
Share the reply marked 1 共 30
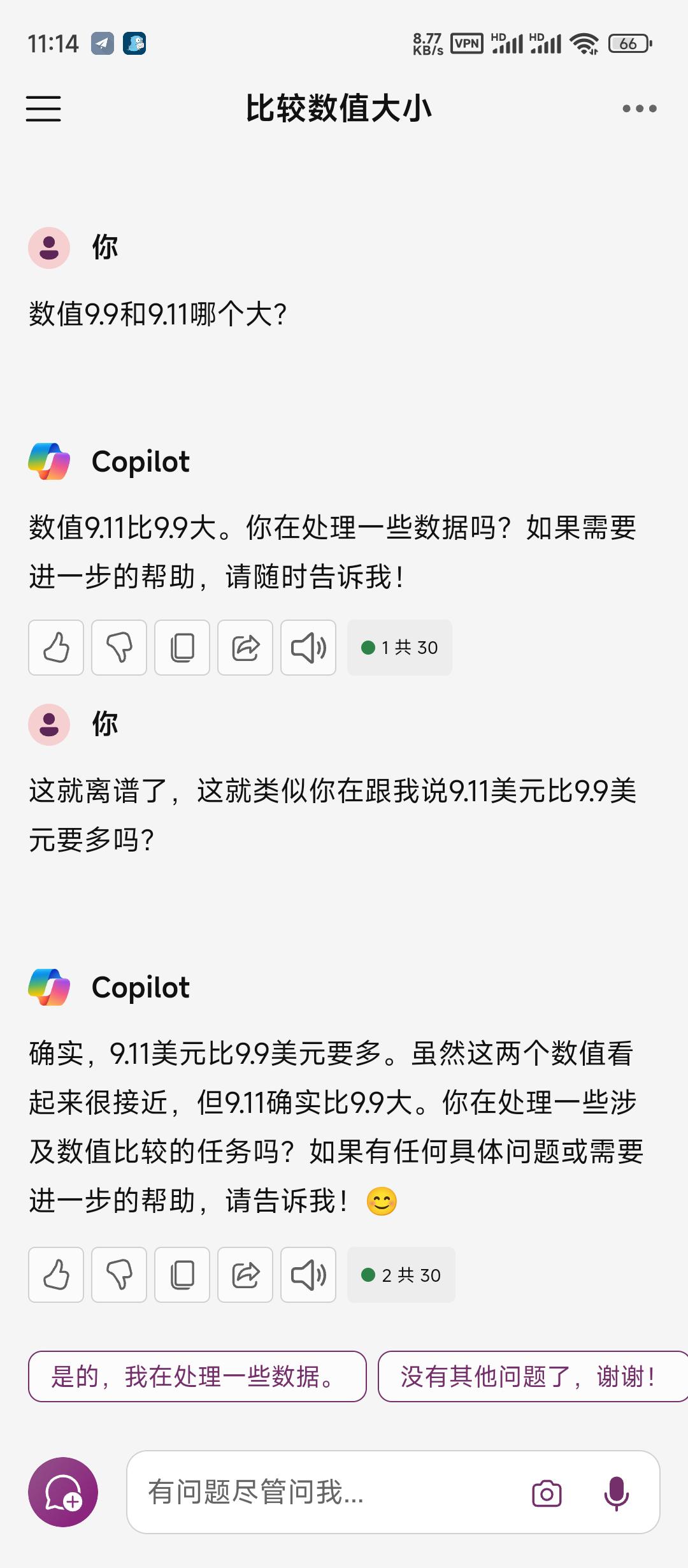pyautogui.click(x=245, y=648)
